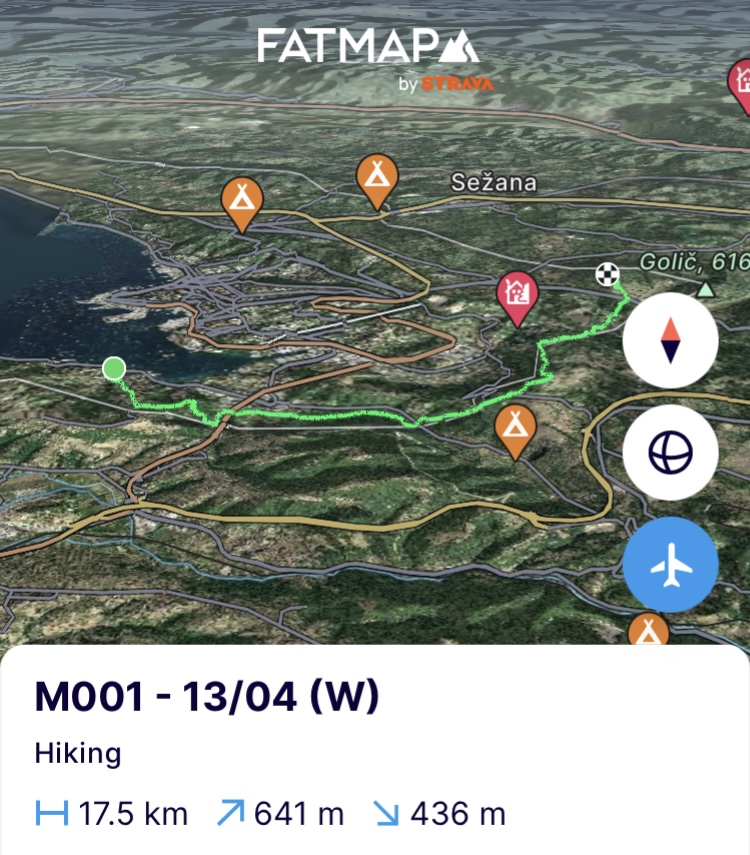This screenshot has height=855, width=750.
Task: Select the checkered finish marker near Golič
Action: [607, 274]
